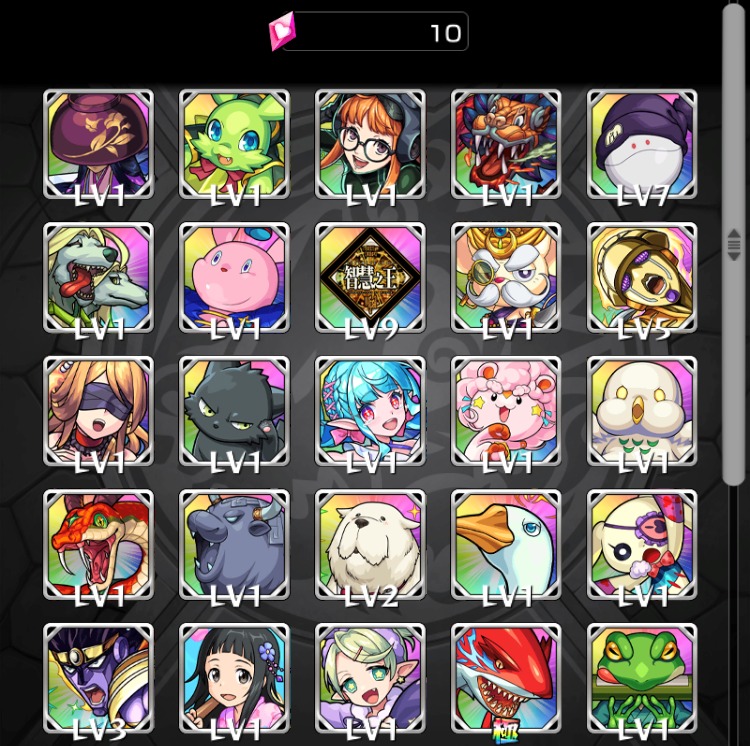Open the white fluffy dog tile
The height and width of the screenshot is (746, 750).
click(370, 545)
